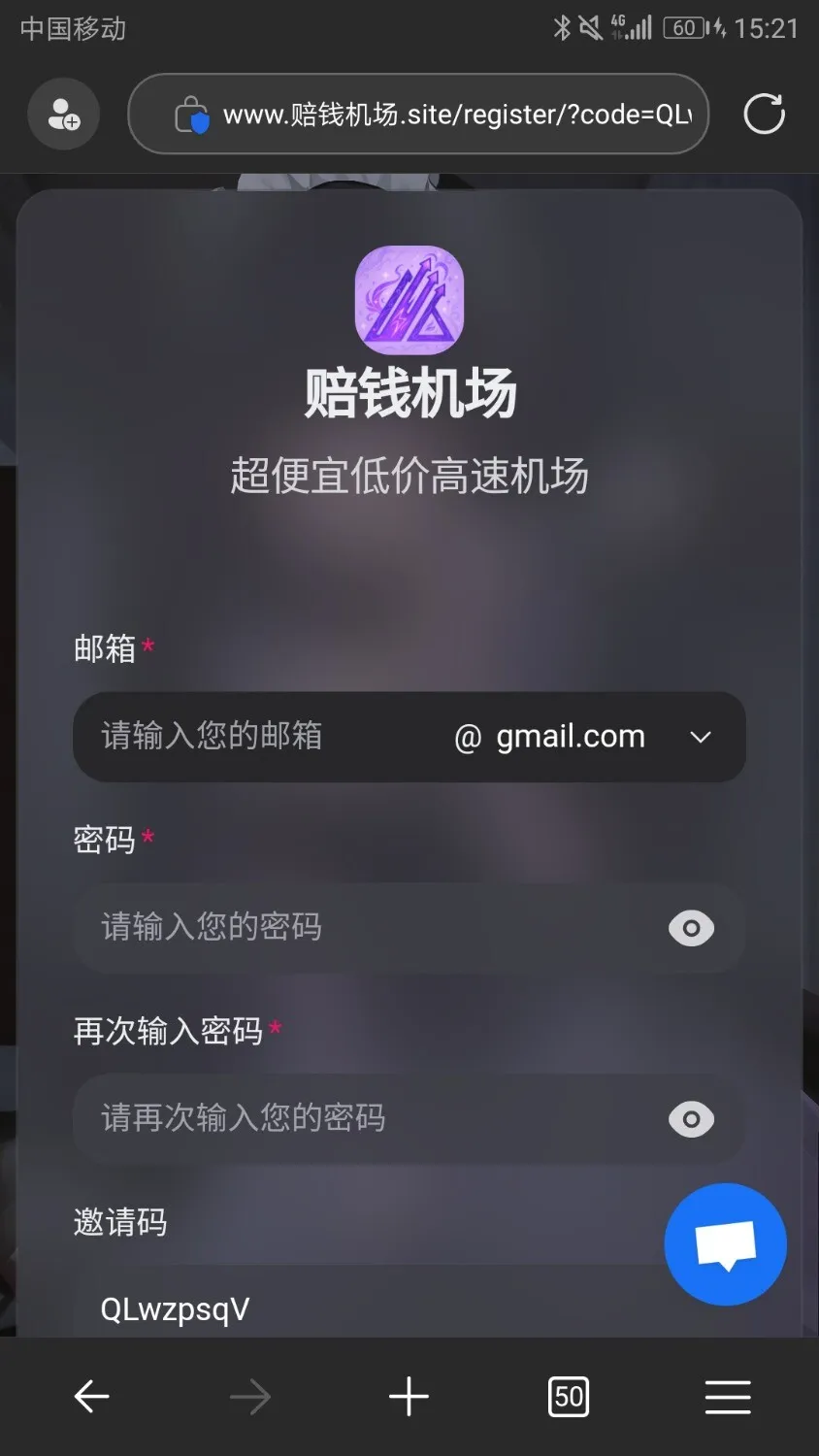
Task: Open the account profile icon beside the address bar
Action: (x=64, y=115)
